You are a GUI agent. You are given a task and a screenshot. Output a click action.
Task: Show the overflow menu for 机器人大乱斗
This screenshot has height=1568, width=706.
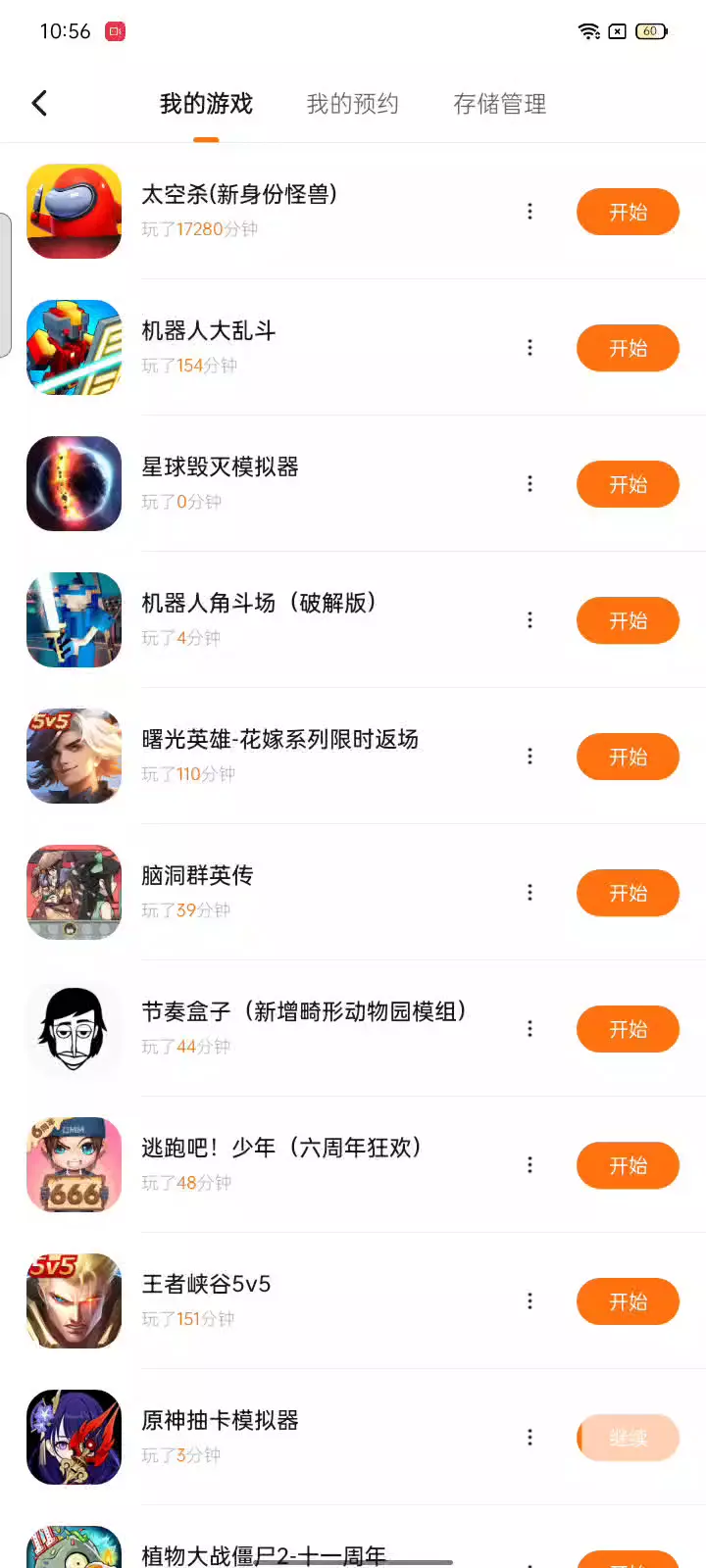tap(530, 348)
